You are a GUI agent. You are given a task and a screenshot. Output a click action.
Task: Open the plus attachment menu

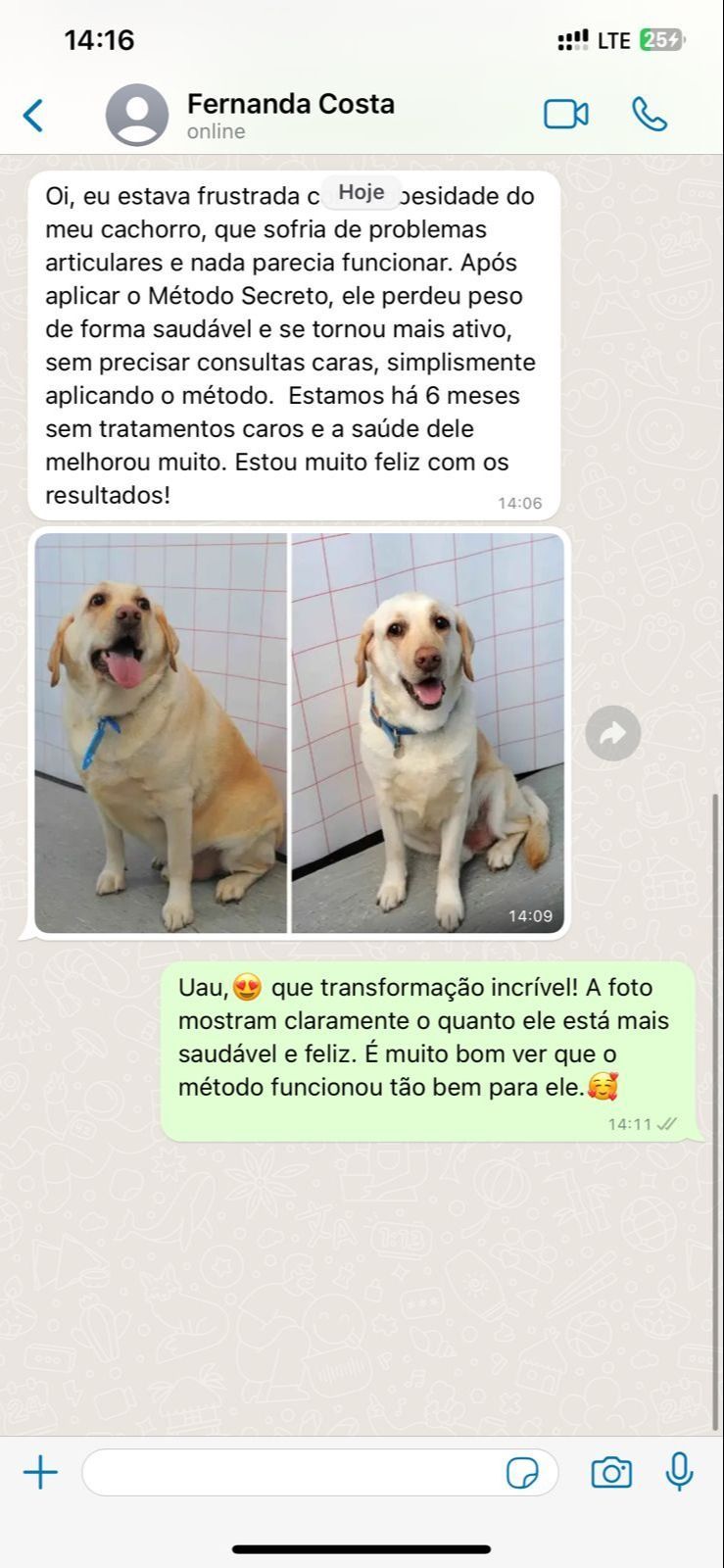(40, 1472)
